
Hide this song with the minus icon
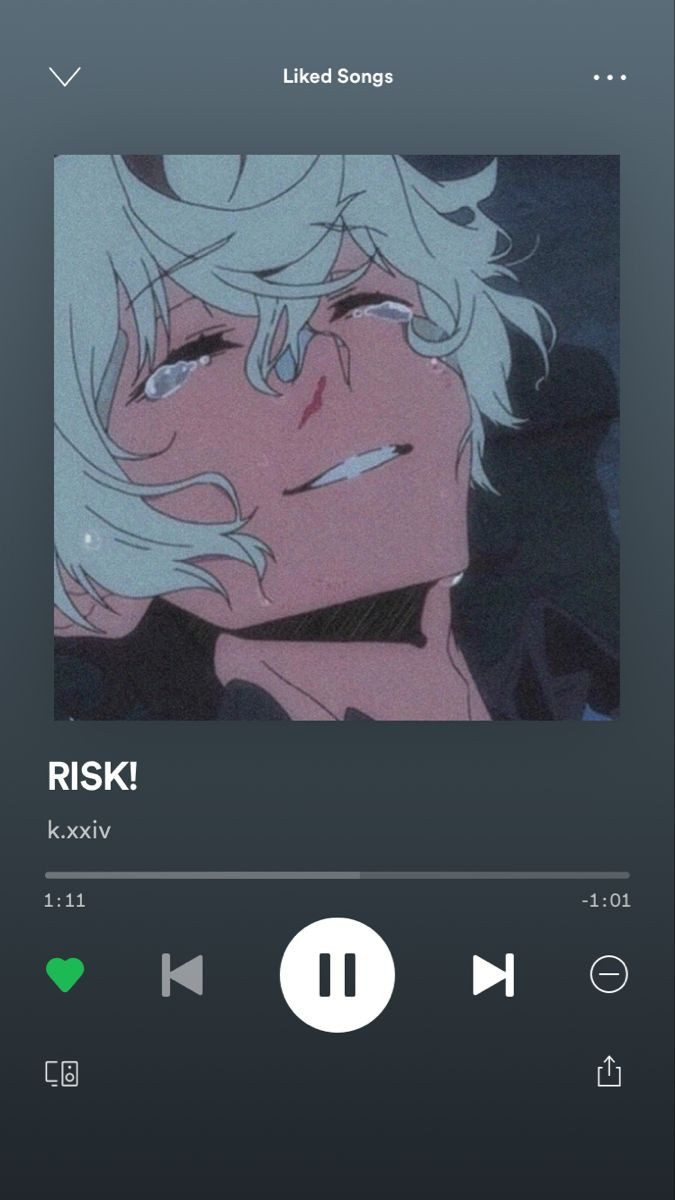pyautogui.click(x=608, y=974)
